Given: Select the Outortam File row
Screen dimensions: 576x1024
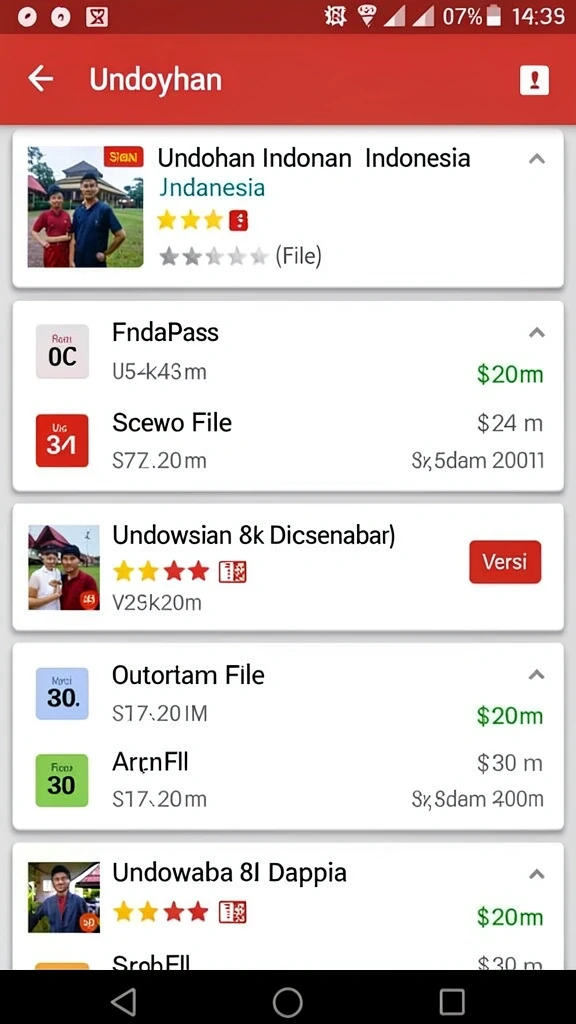Looking at the screenshot, I should 288,694.
